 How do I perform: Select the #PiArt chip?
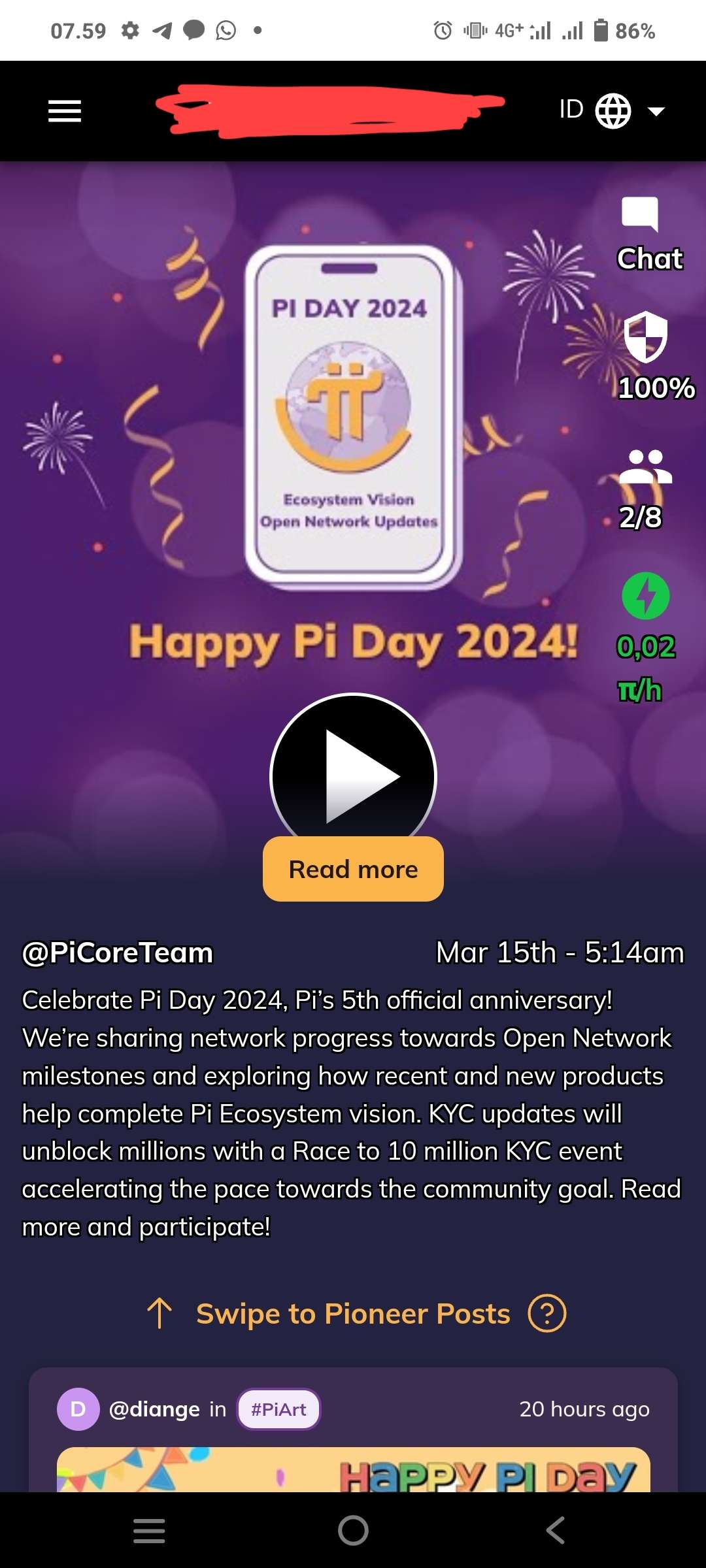point(278,1409)
